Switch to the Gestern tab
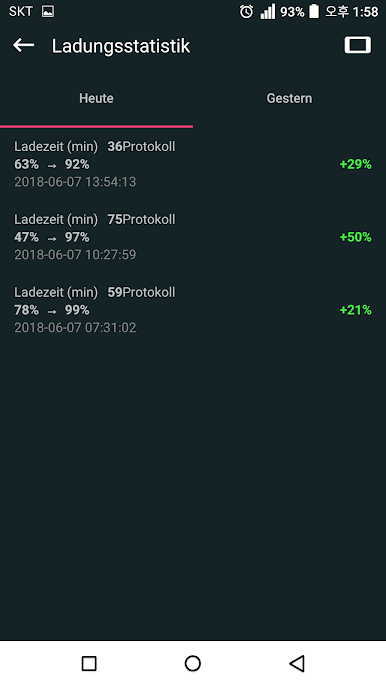Screen dimensions: 386x686 (289, 98)
